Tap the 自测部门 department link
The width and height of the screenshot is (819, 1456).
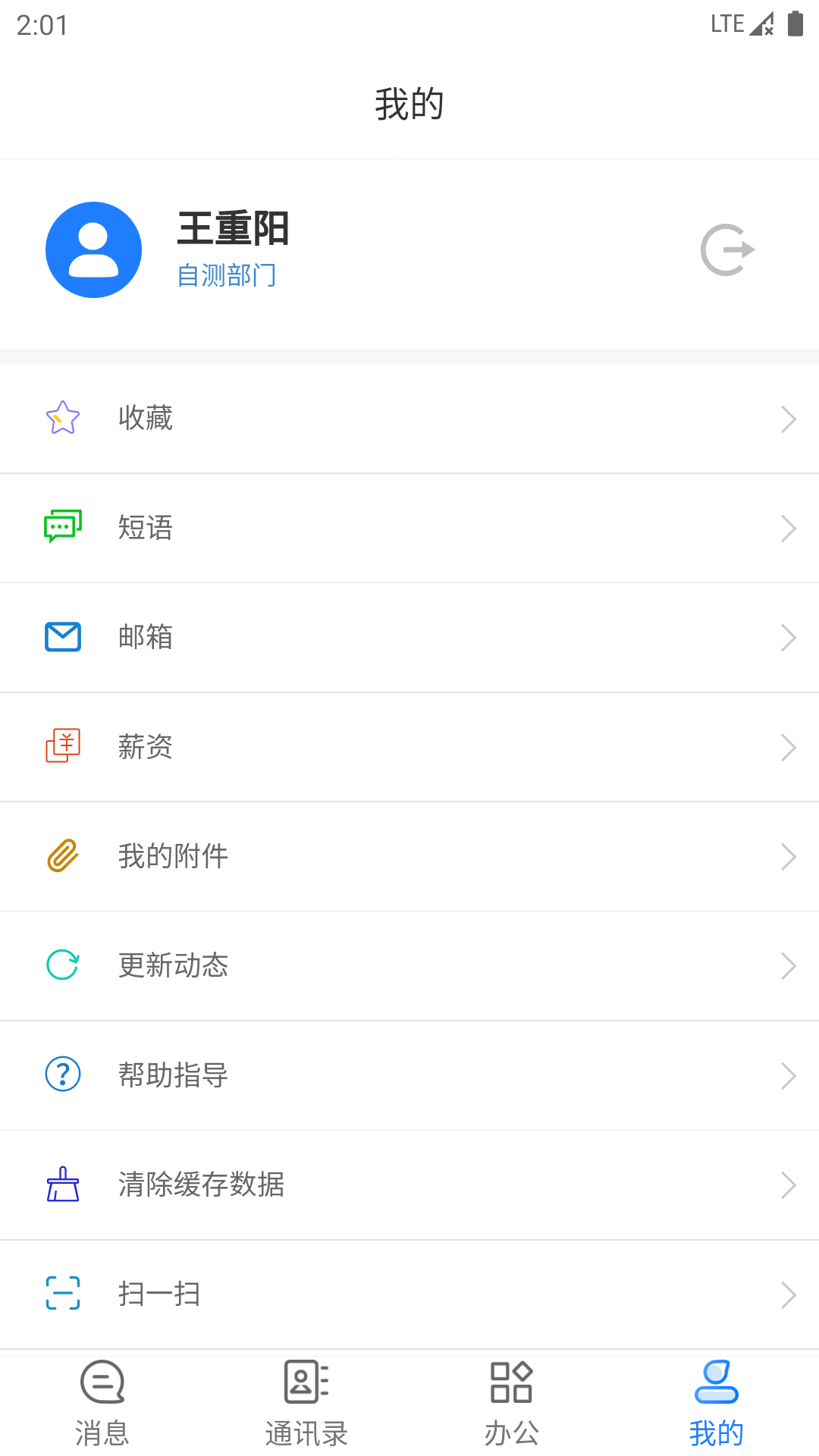[x=227, y=276]
